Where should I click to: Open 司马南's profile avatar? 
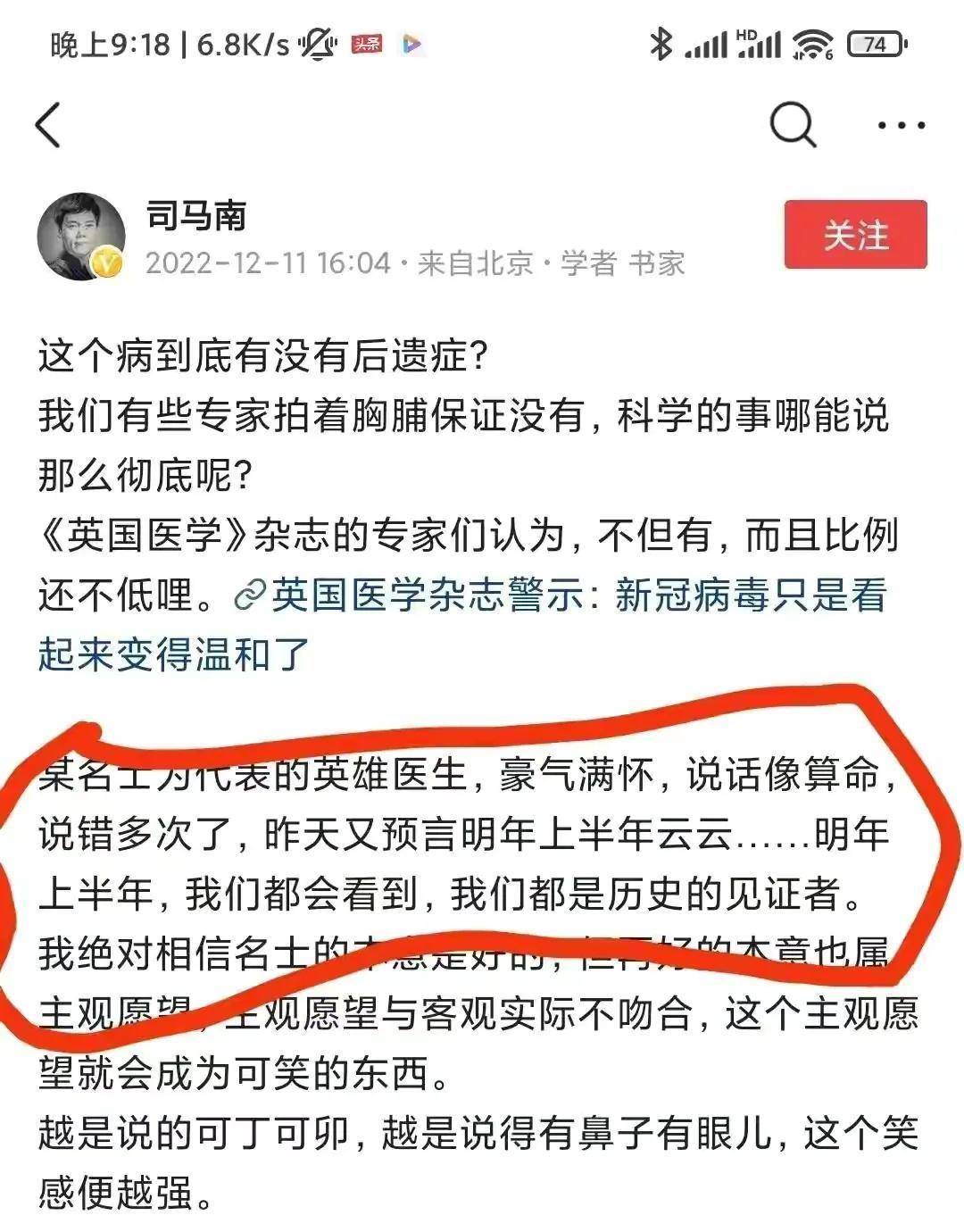[x=80, y=236]
